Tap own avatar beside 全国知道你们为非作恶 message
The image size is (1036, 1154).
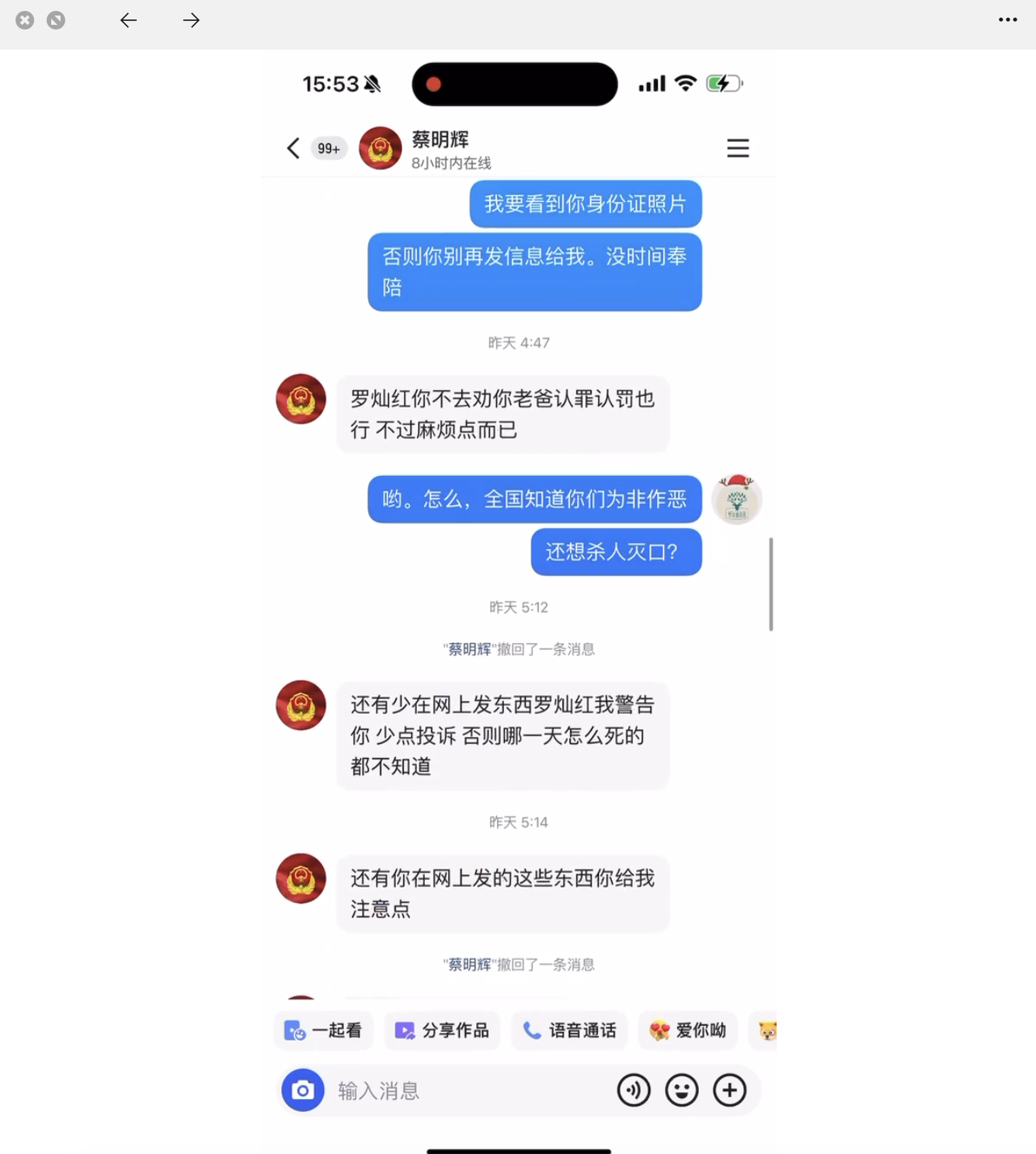coord(736,499)
